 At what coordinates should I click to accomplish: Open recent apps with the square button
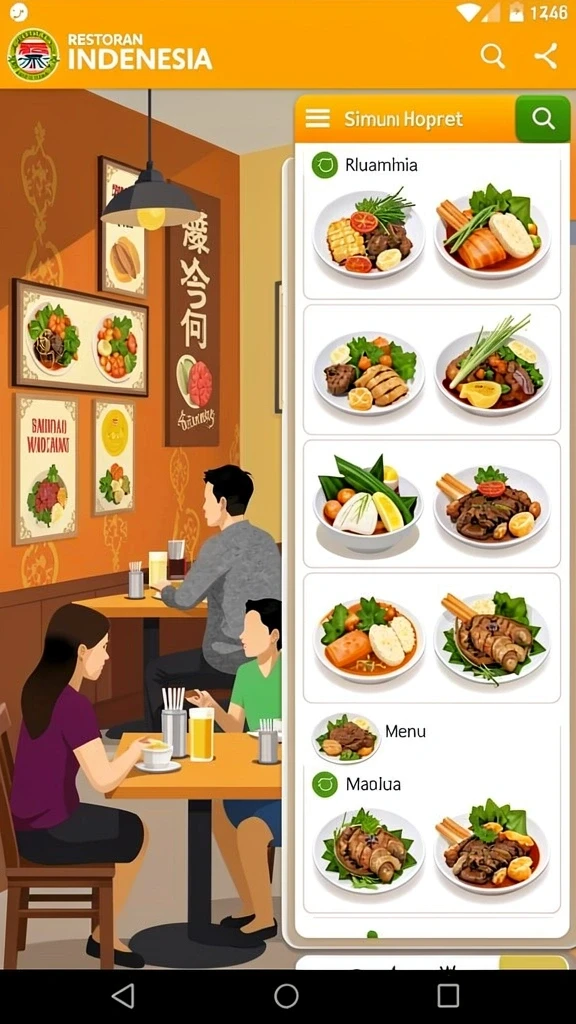(448, 996)
